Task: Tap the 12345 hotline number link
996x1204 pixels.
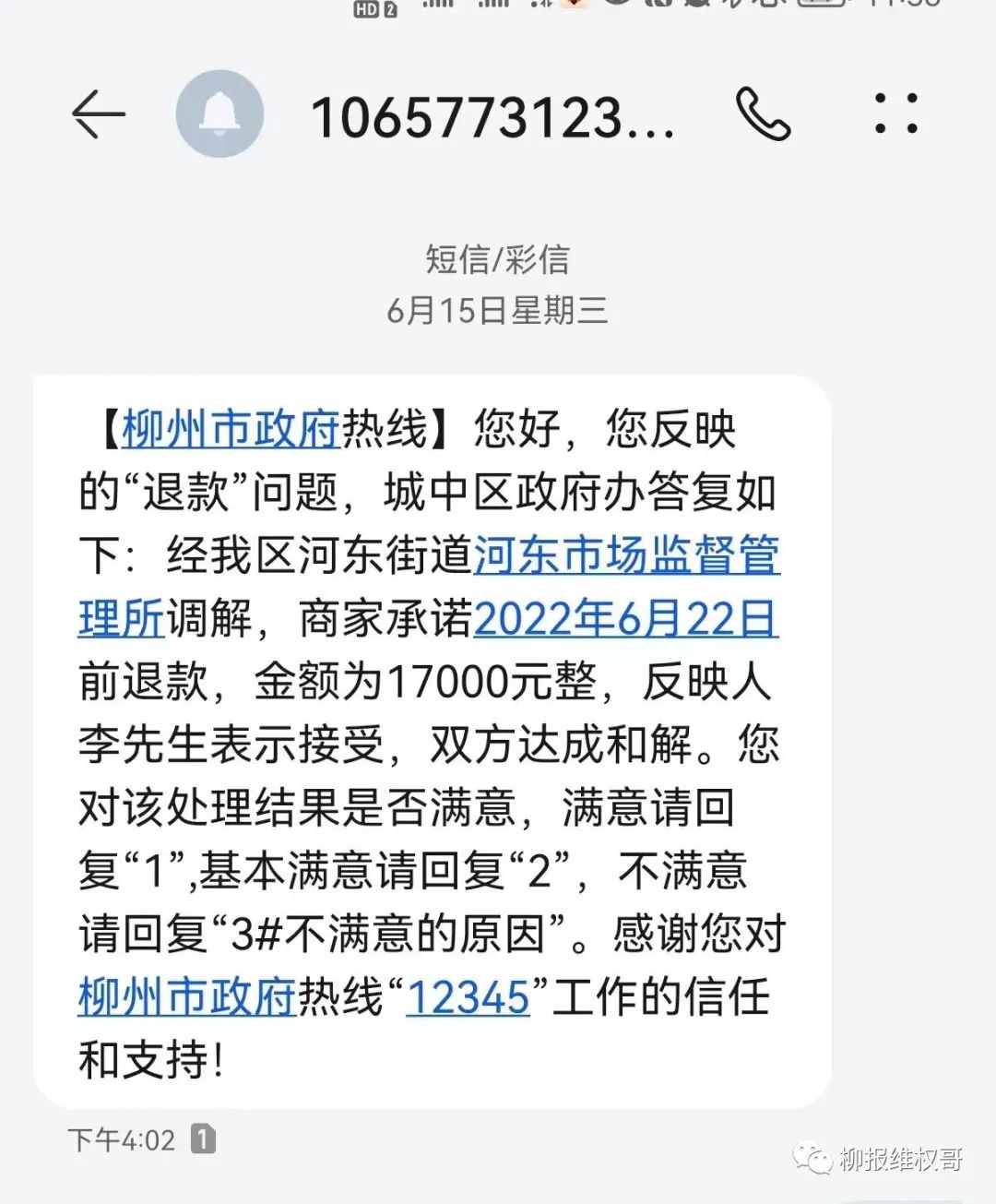Action: [x=468, y=997]
